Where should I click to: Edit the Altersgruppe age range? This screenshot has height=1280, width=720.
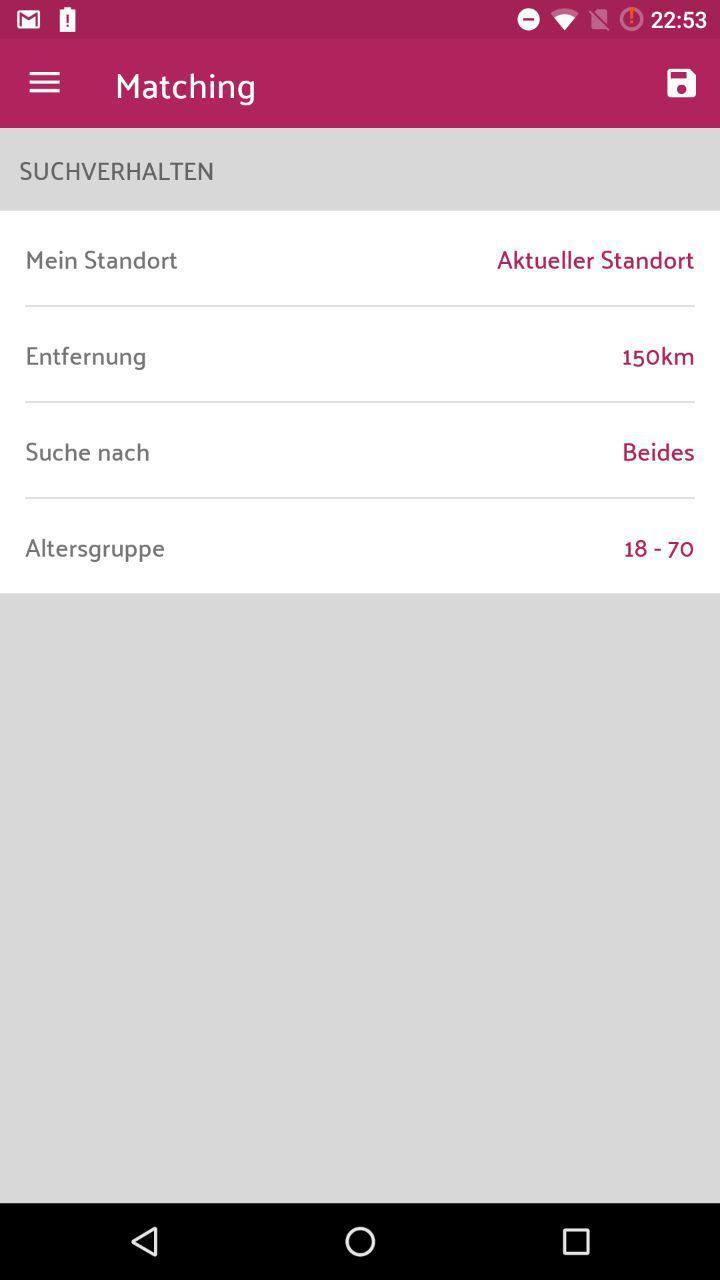(657, 548)
